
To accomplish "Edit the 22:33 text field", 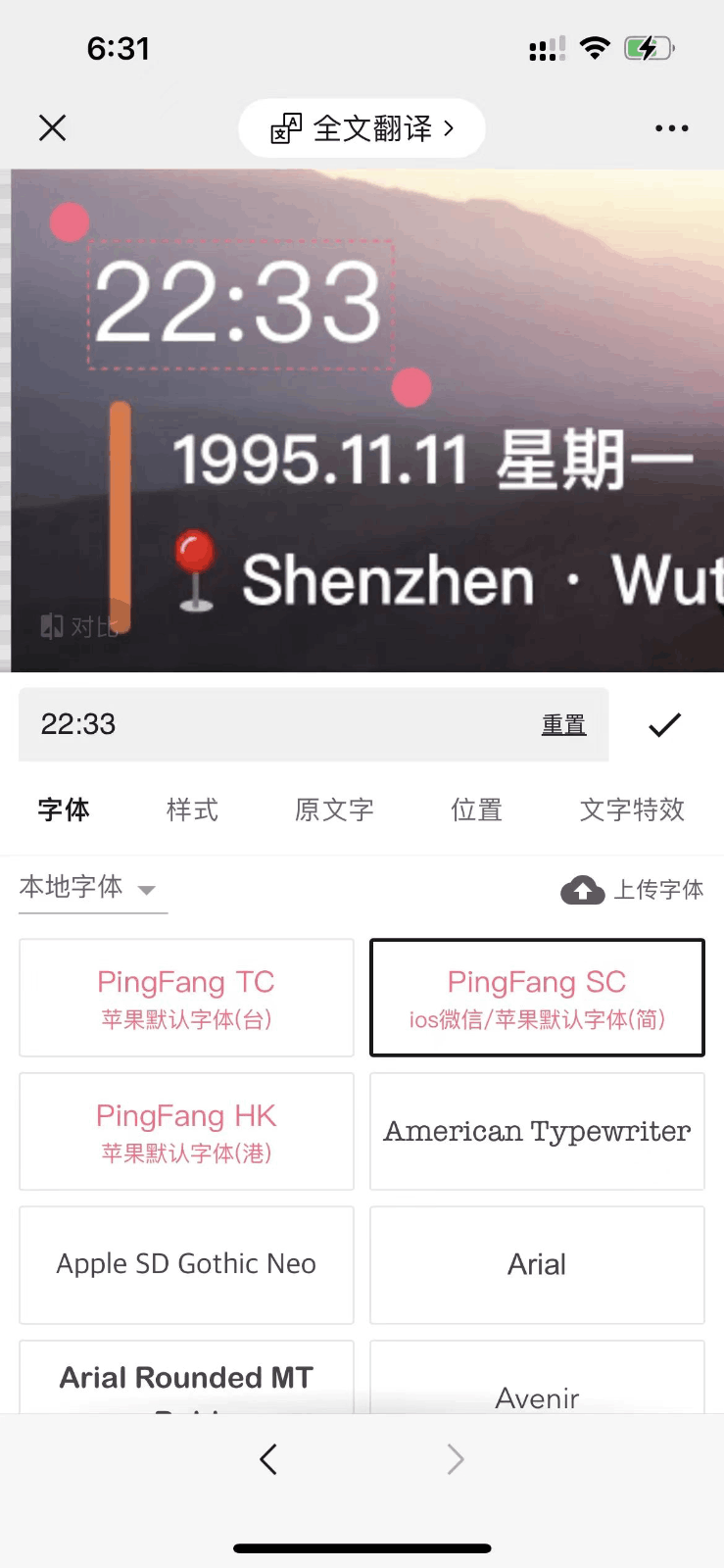I will [274, 724].
